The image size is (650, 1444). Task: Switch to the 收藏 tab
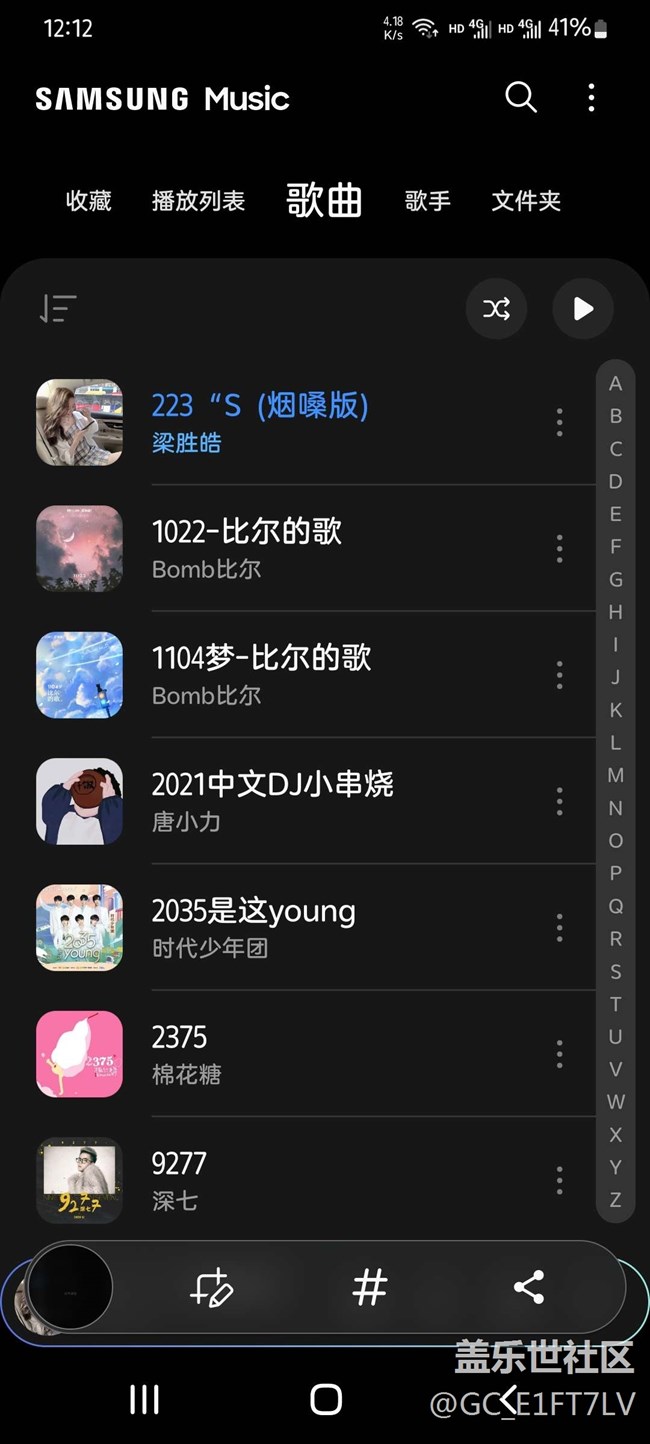point(88,201)
